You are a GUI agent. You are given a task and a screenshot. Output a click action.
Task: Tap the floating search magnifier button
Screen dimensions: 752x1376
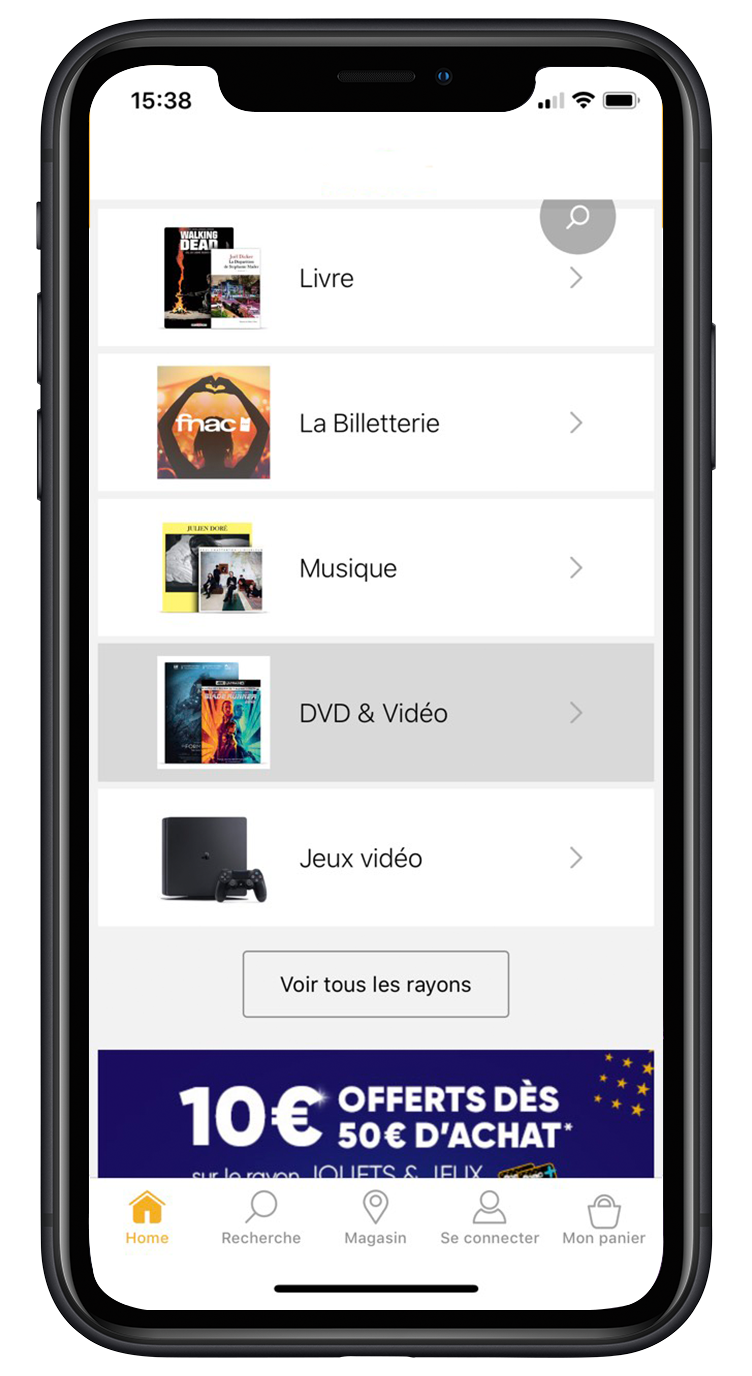coord(577,218)
